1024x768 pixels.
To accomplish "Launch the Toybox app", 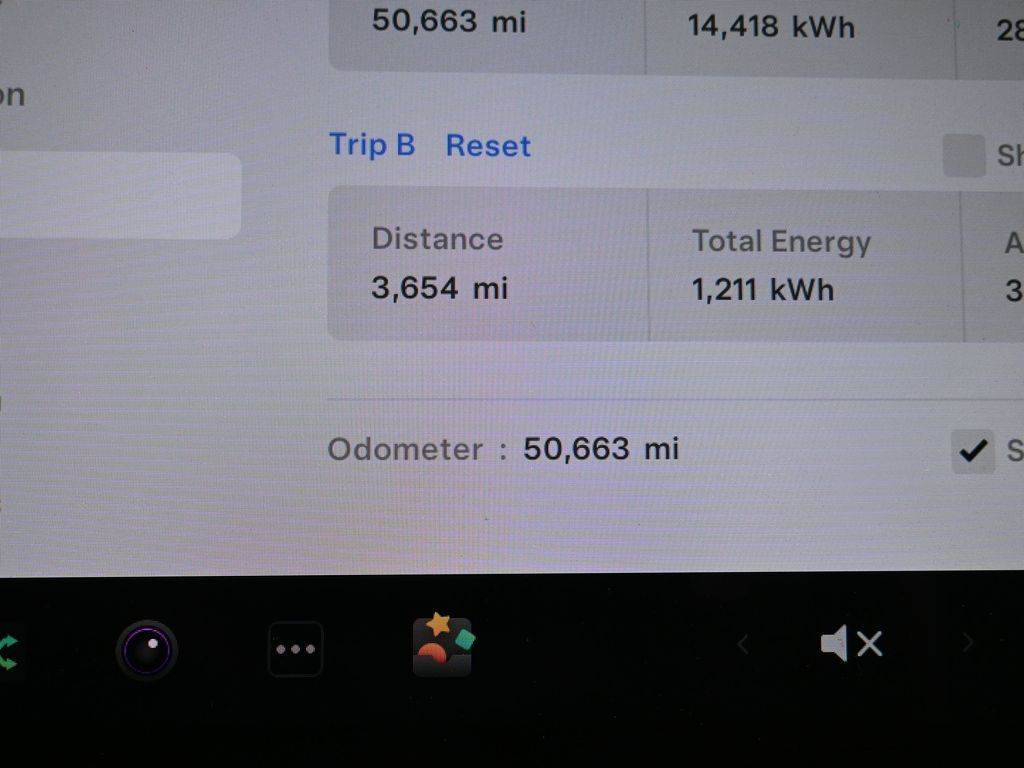I will 443,646.
